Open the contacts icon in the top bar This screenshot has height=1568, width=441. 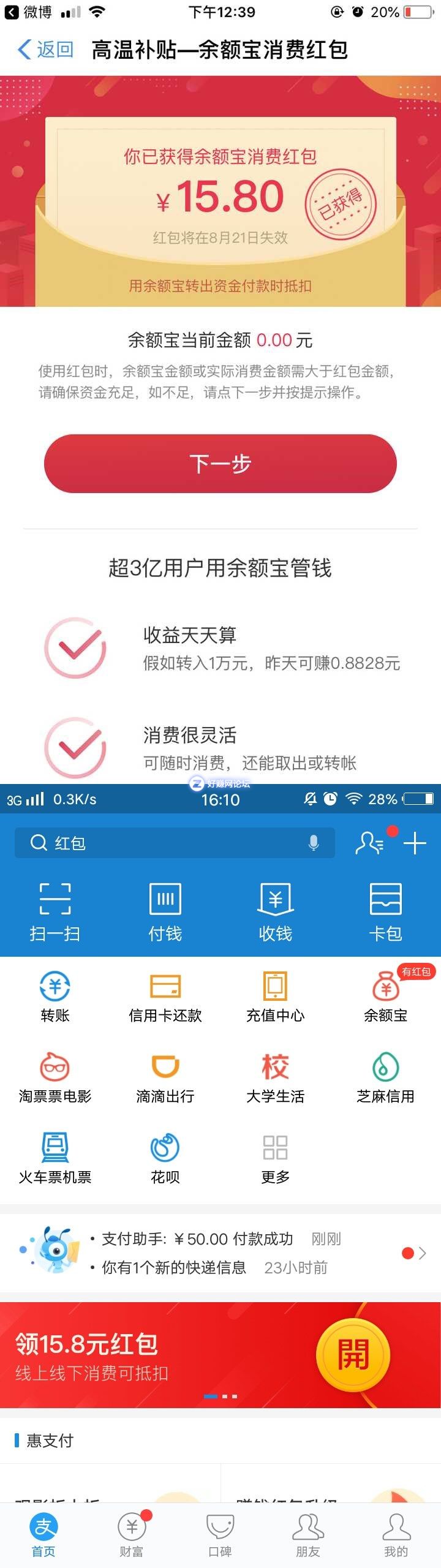[x=369, y=843]
